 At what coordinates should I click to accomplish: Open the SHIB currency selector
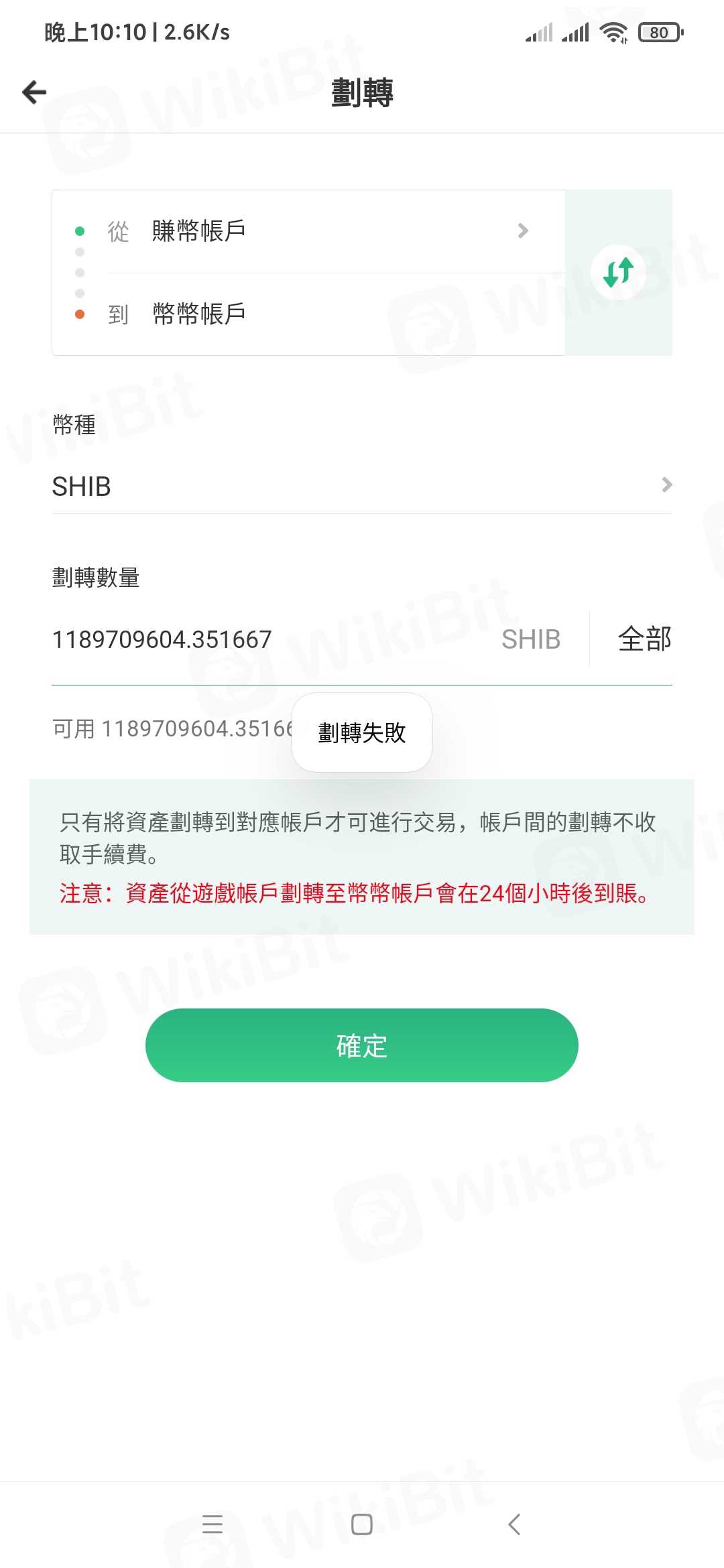pos(362,486)
